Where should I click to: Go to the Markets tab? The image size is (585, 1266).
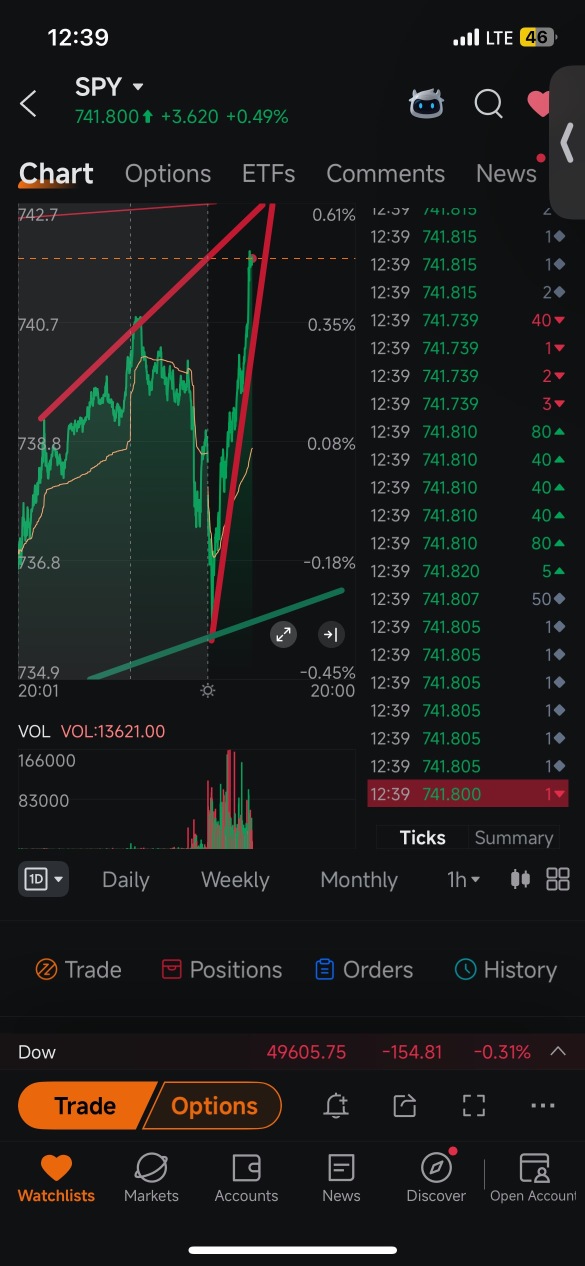point(151,1179)
